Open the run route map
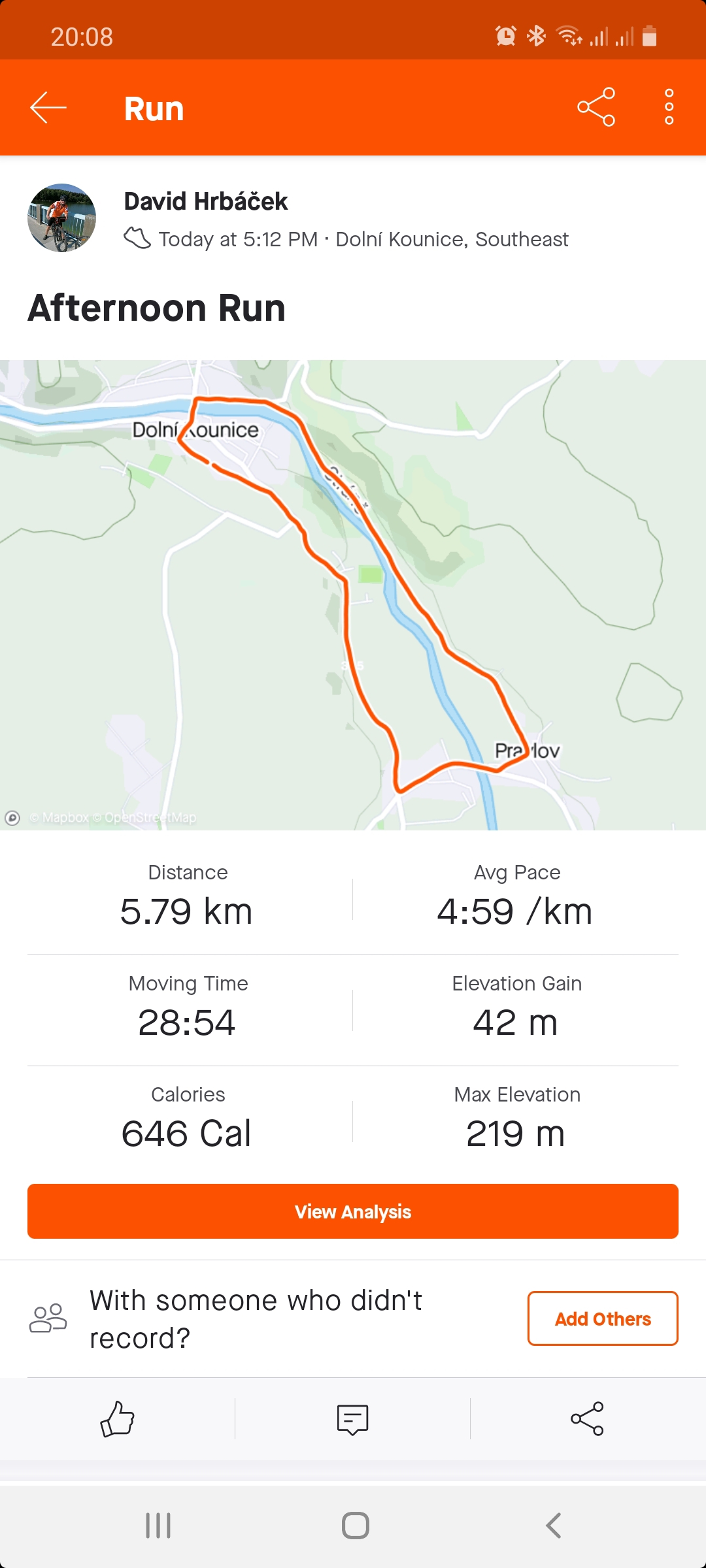The image size is (706, 1568). [353, 595]
